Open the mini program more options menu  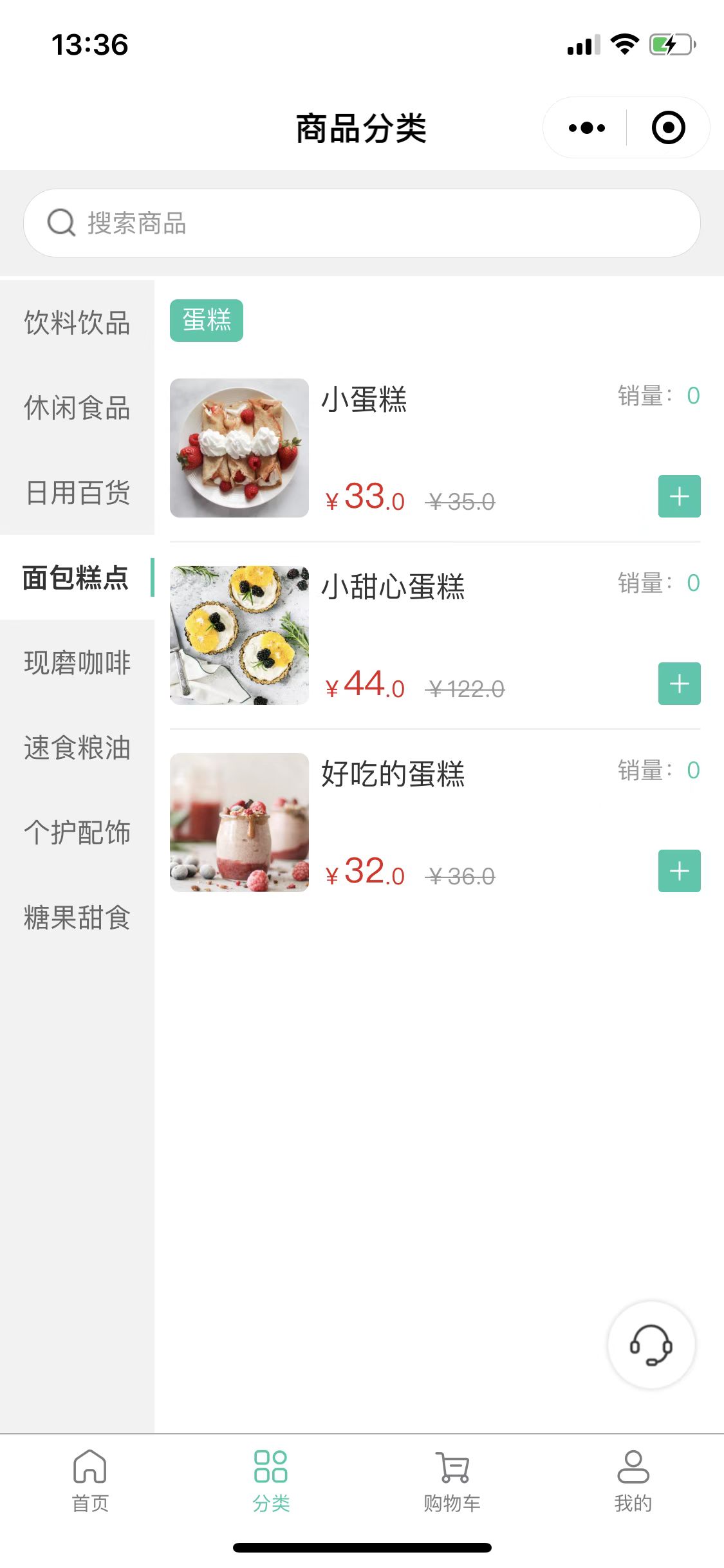586,128
